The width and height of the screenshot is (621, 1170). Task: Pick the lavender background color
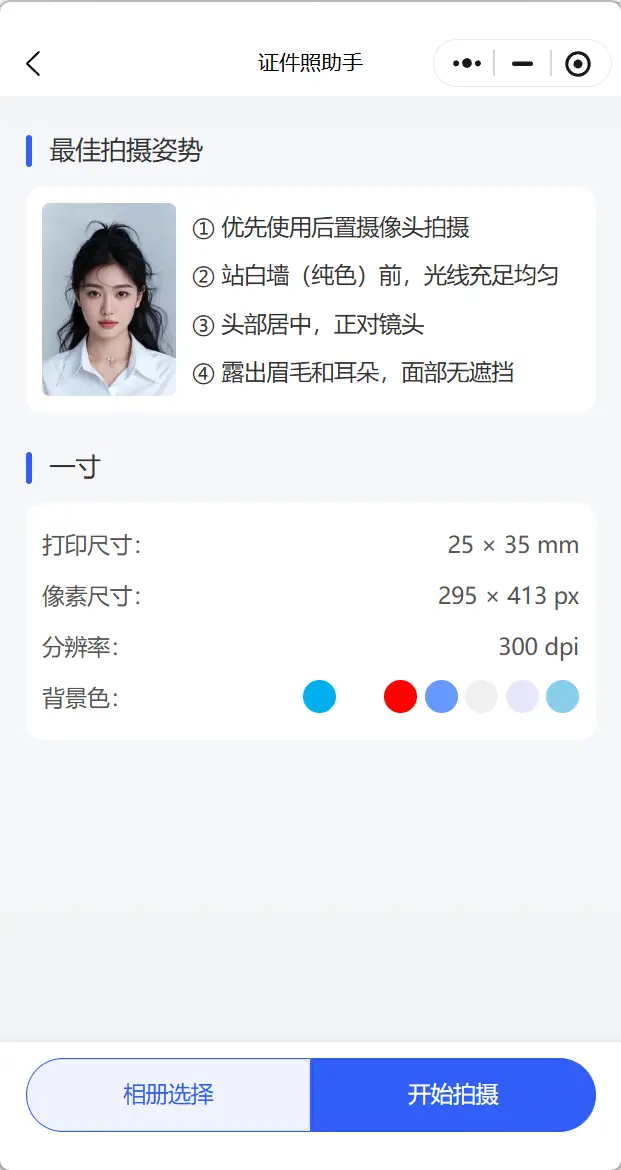[x=522, y=696]
